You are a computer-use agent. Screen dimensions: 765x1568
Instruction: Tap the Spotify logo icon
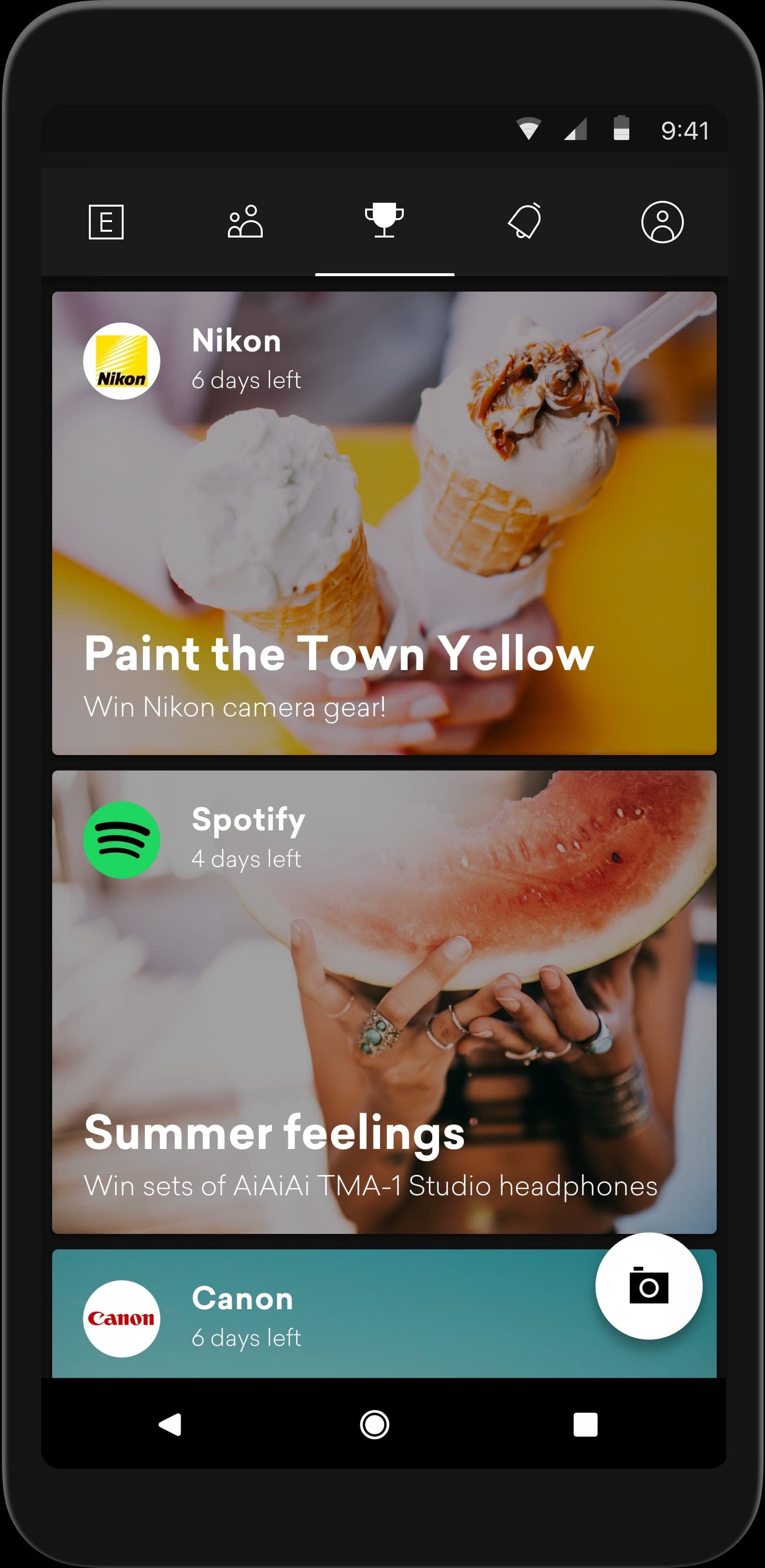point(121,840)
